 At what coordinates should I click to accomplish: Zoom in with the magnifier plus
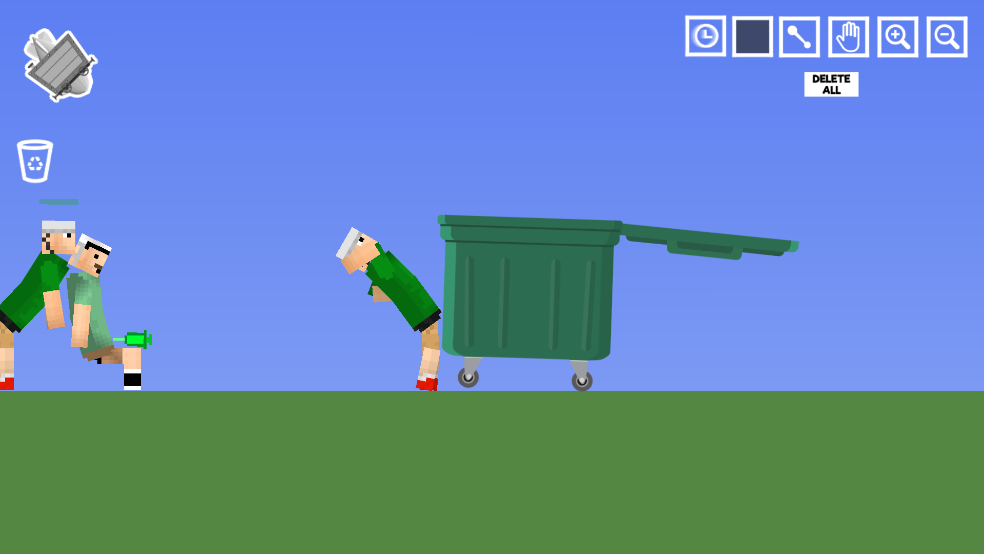tap(897, 37)
